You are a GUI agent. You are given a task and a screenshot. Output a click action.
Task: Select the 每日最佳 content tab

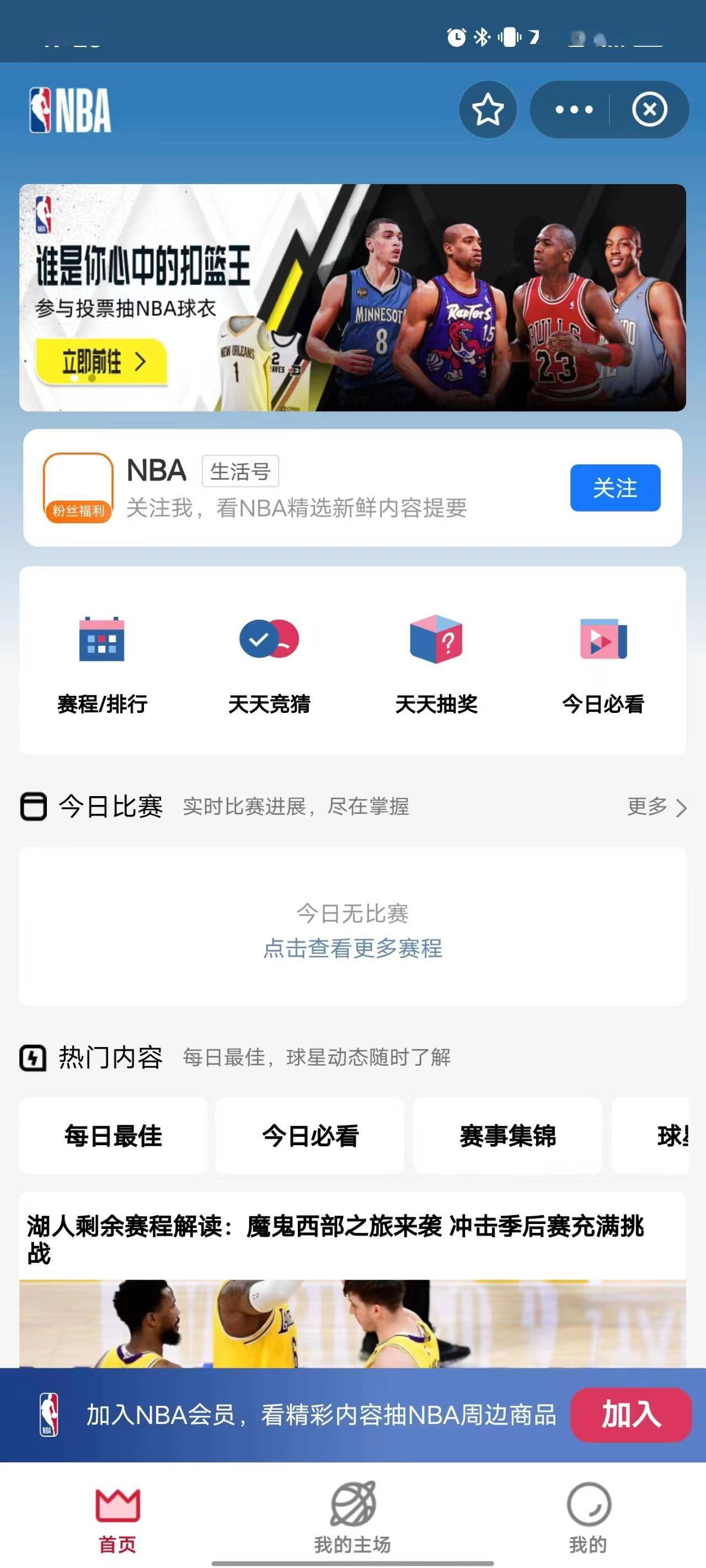[x=113, y=1134]
